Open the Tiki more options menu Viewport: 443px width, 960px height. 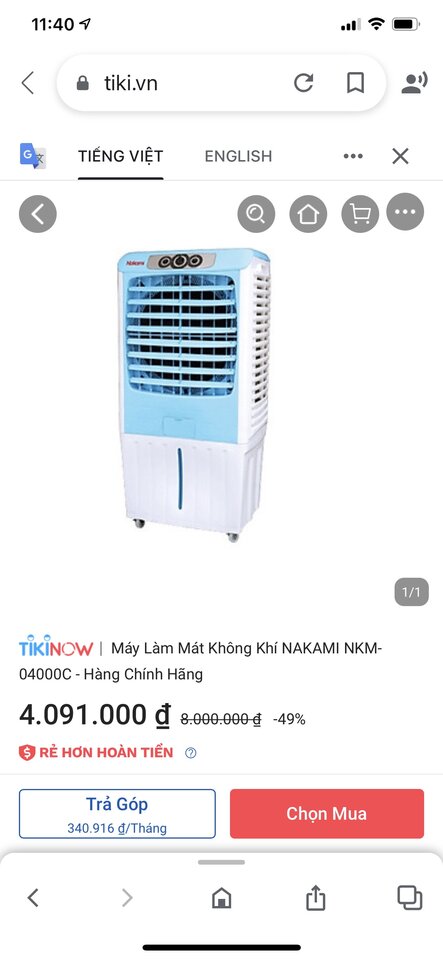(x=405, y=212)
